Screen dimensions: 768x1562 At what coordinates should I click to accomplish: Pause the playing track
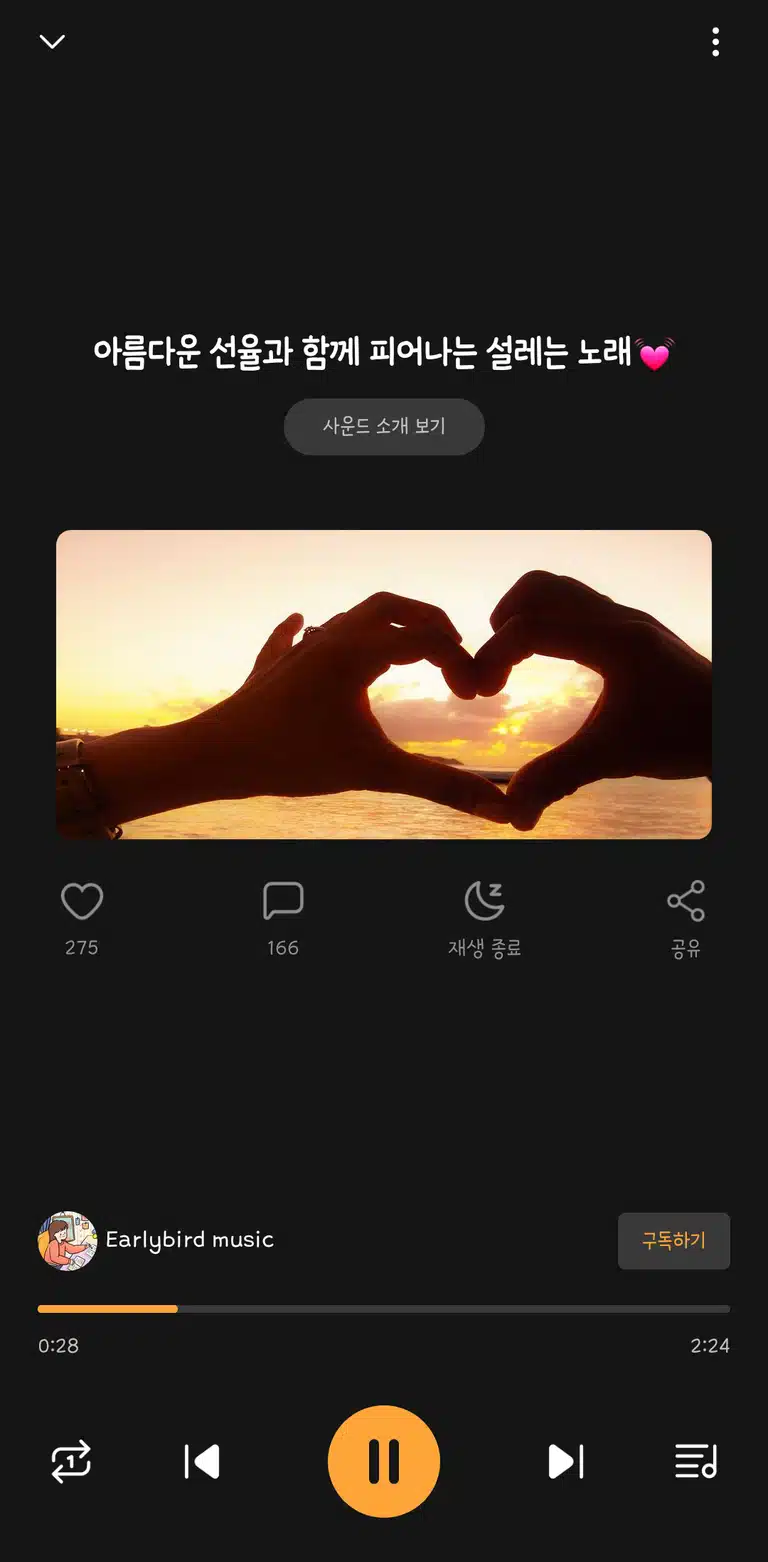384,1462
